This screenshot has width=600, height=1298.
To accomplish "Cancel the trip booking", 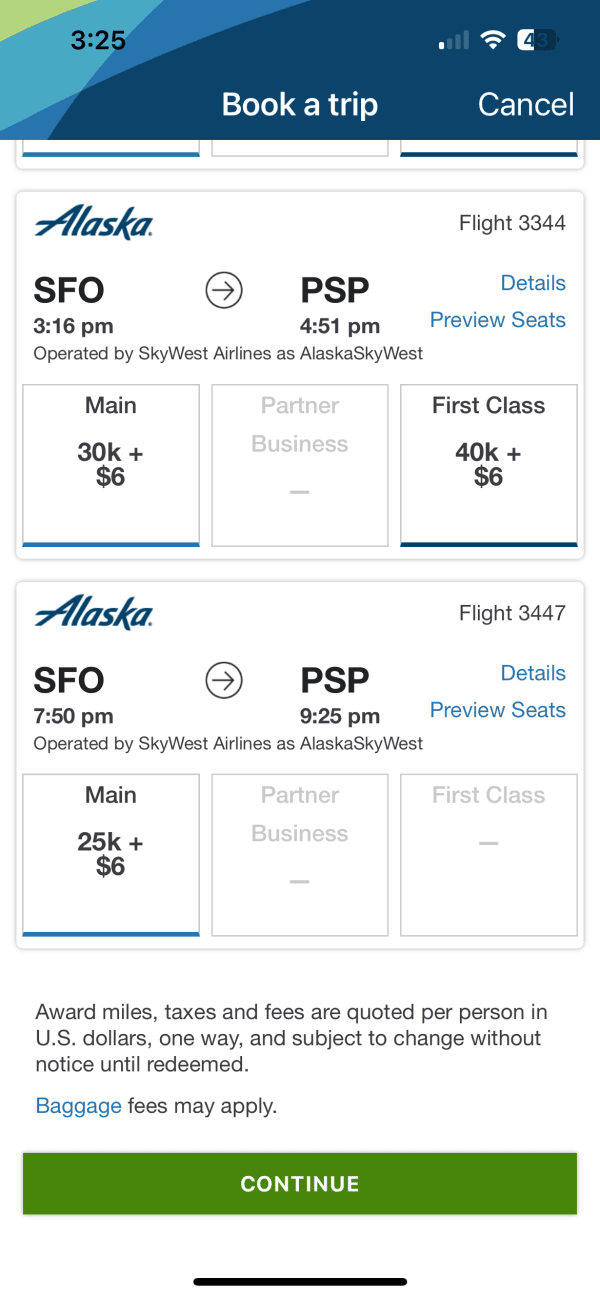I will (526, 105).
